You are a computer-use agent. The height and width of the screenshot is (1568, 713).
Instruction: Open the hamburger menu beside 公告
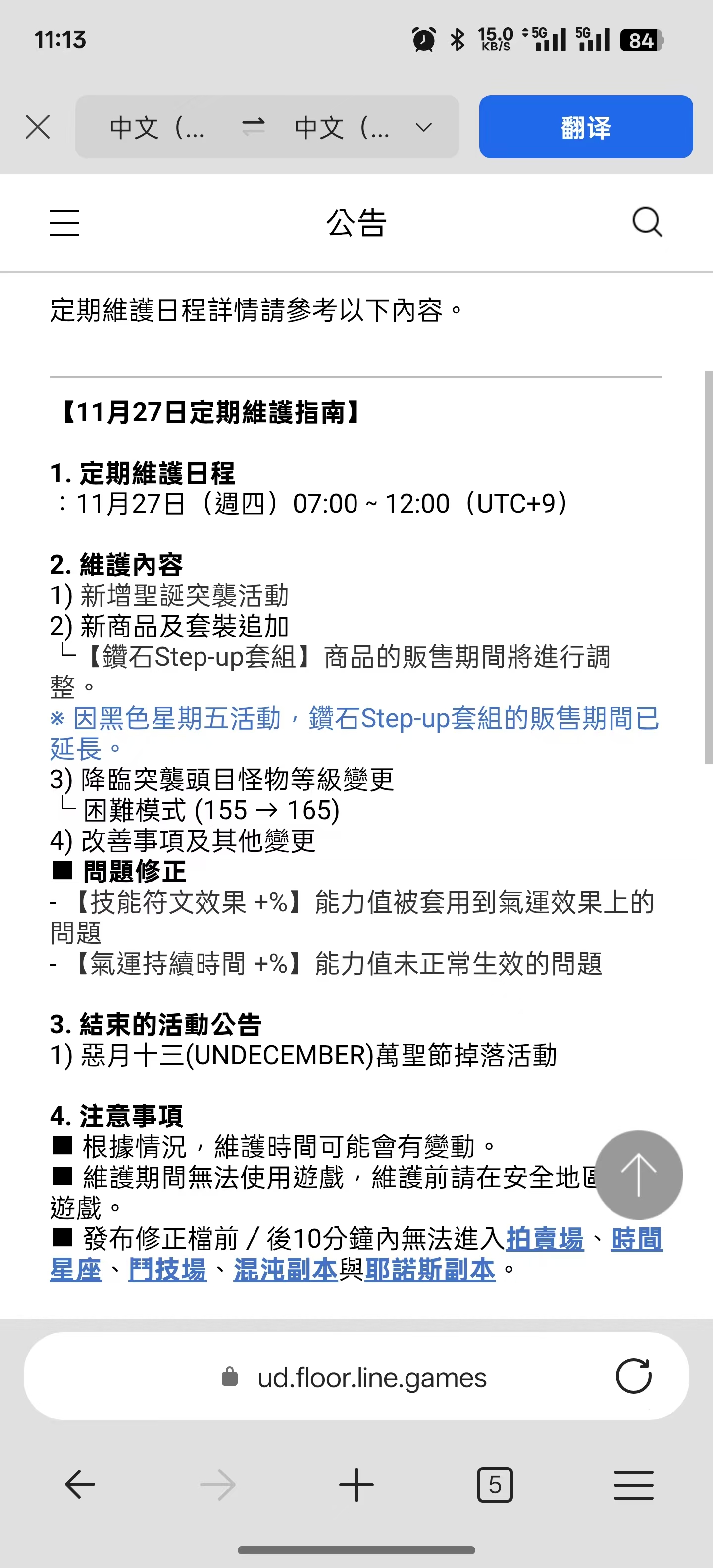(64, 222)
